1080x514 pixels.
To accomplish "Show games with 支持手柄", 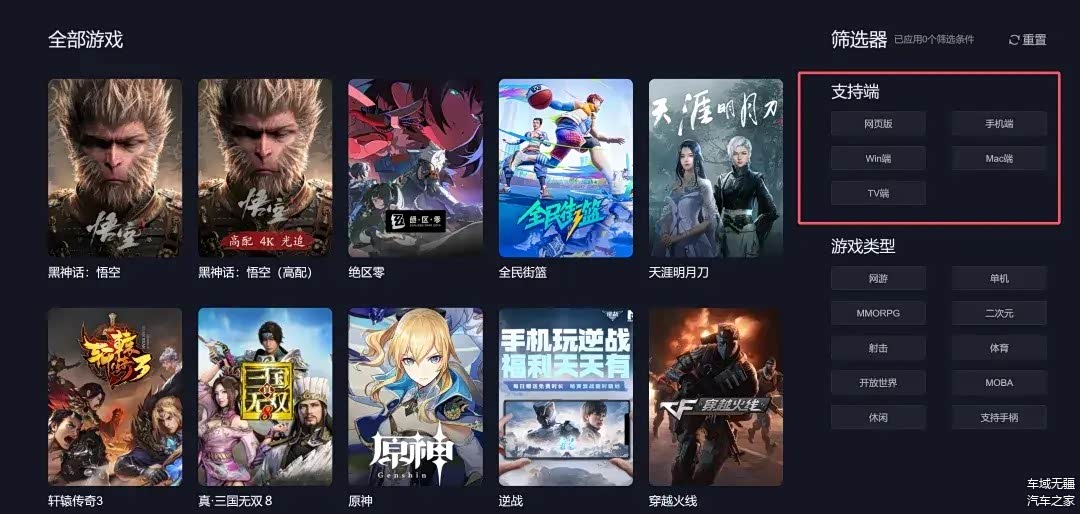I will pyautogui.click(x=999, y=417).
